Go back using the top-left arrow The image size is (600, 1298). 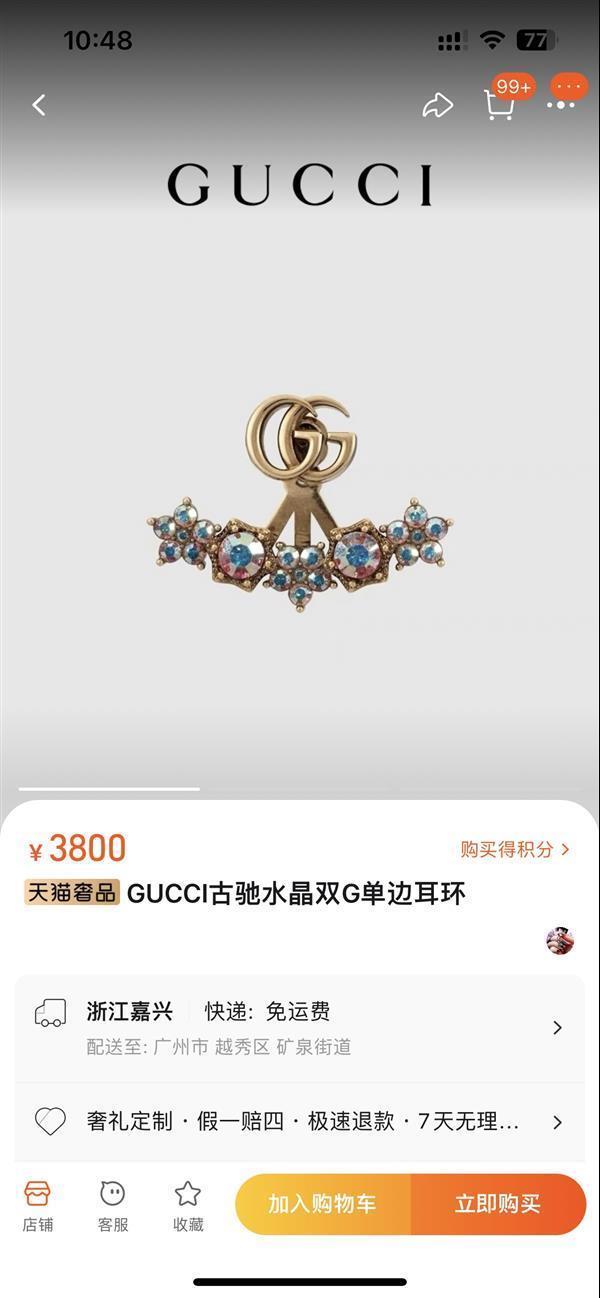tap(39, 105)
